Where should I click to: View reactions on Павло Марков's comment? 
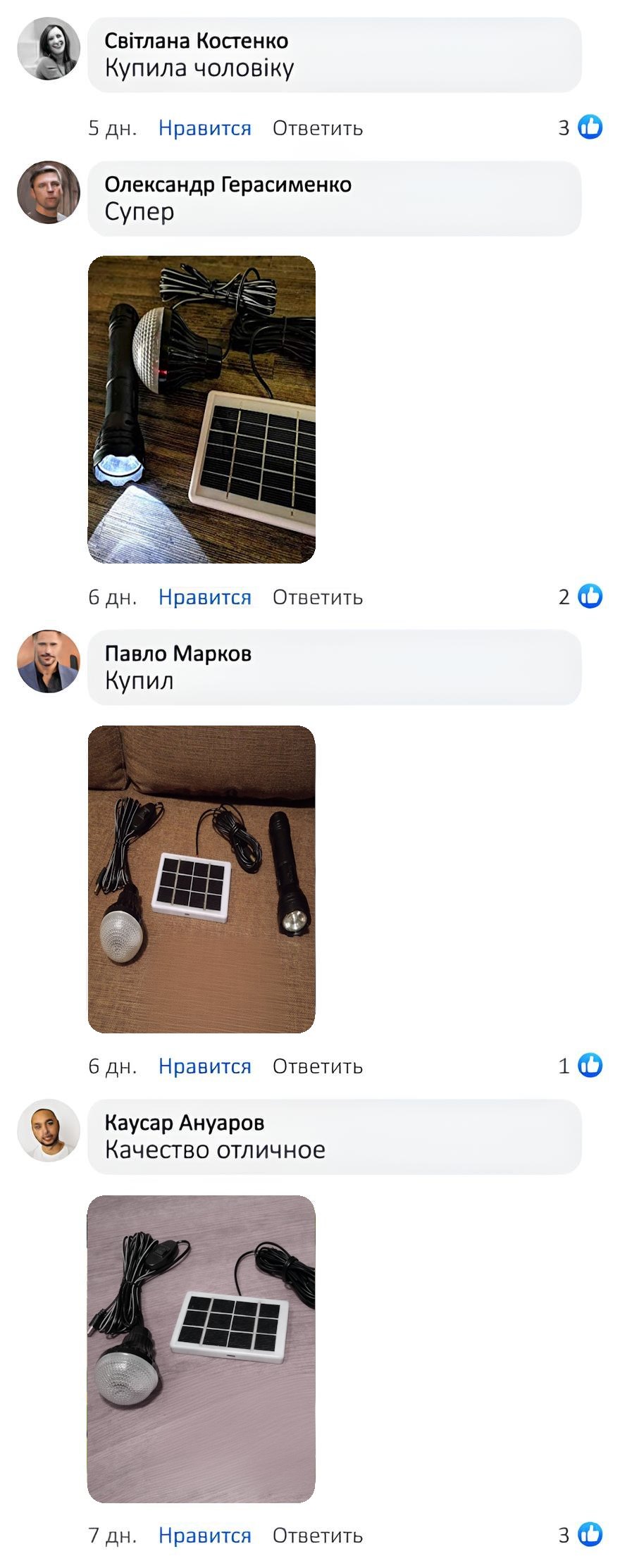tap(581, 1066)
